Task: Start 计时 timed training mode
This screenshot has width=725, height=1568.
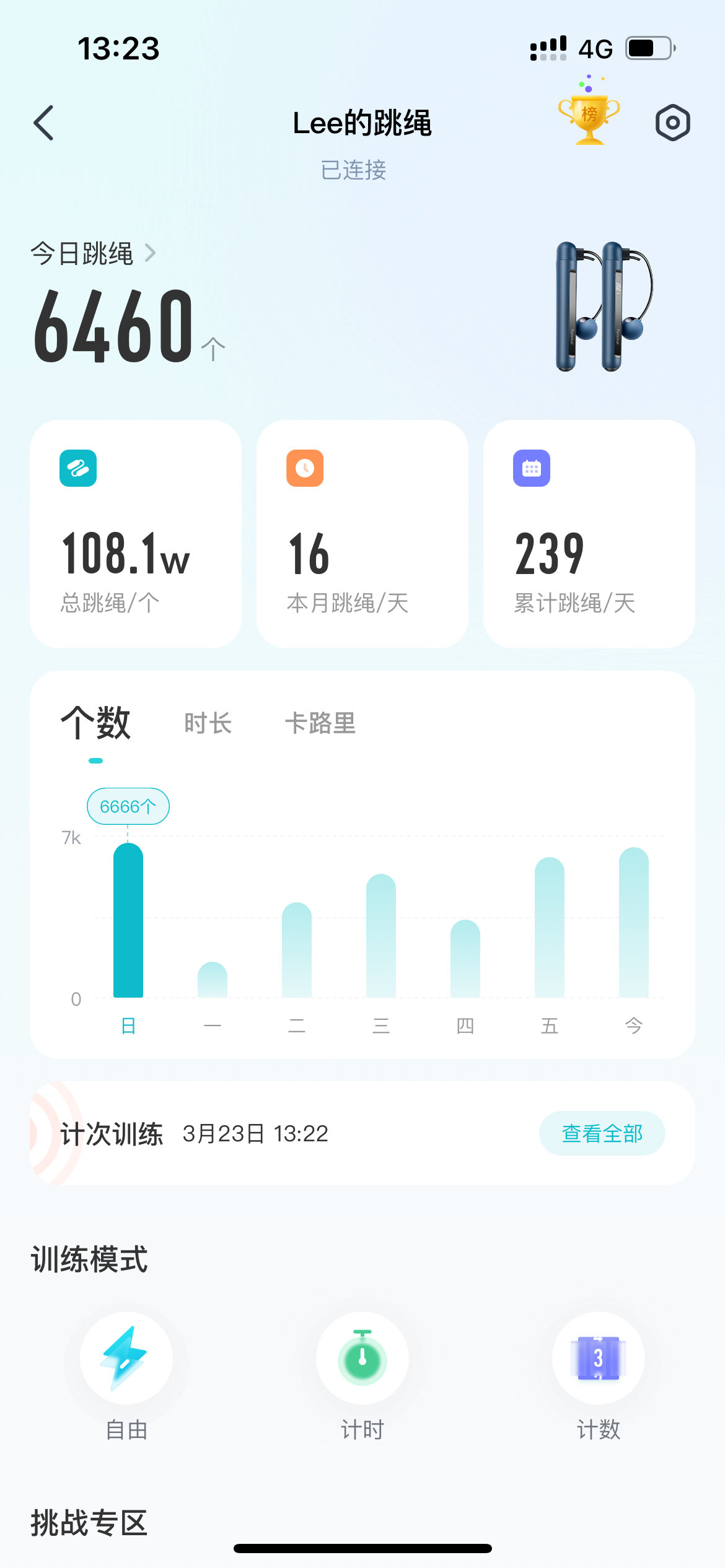Action: [x=362, y=1376]
